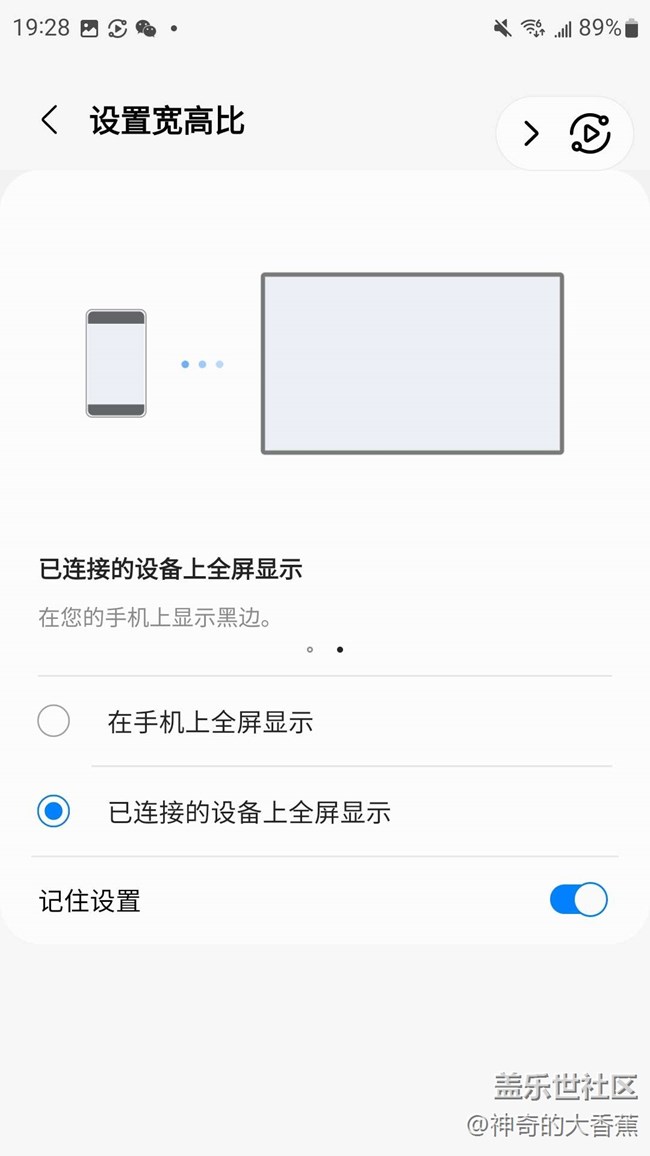The image size is (650, 1156).
Task: Open the Smart View casting icon
Action: (590, 134)
